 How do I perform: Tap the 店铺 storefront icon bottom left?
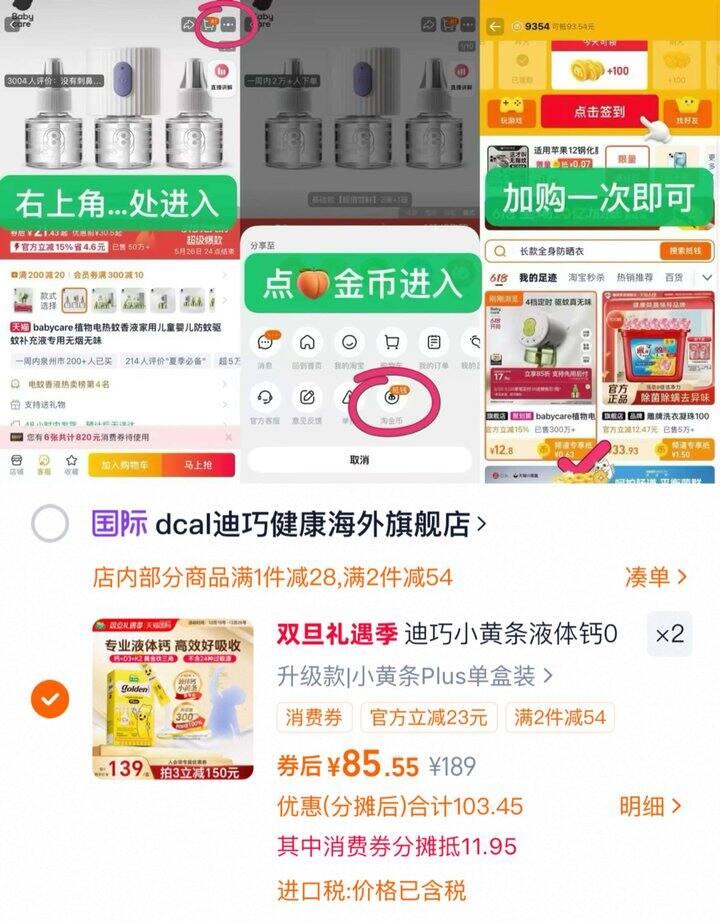pyautogui.click(x=17, y=462)
